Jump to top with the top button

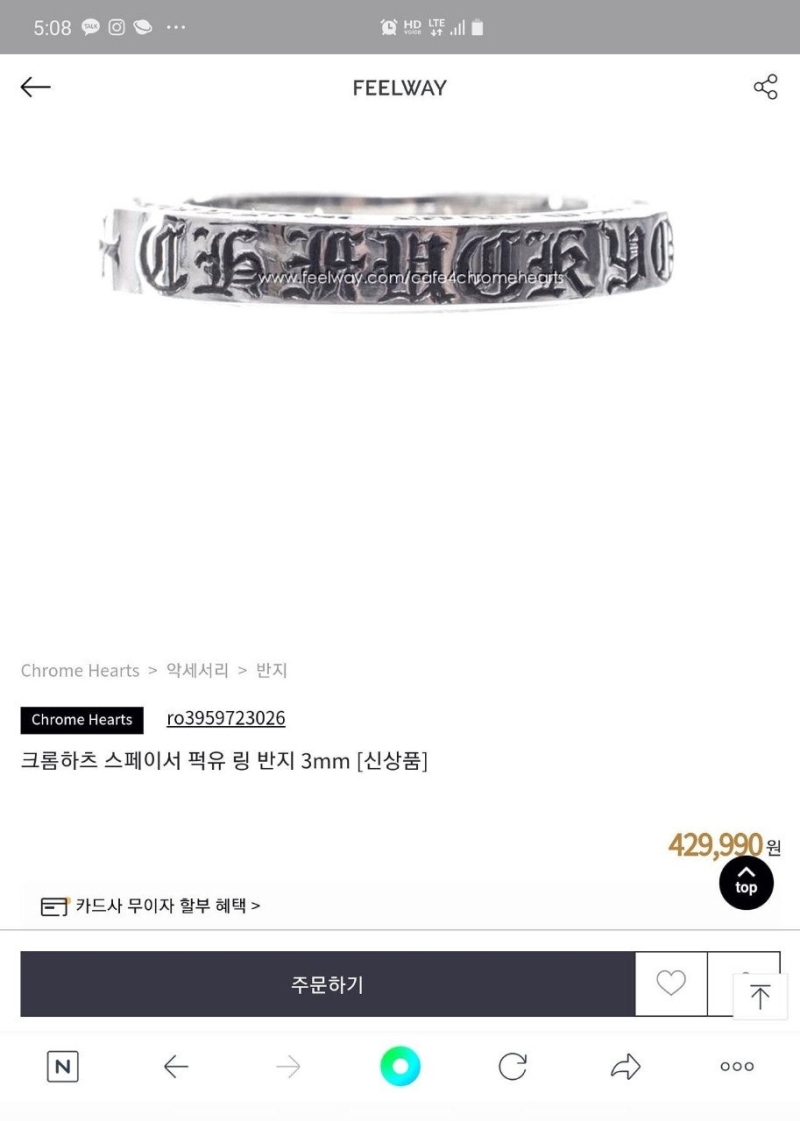tap(746, 882)
